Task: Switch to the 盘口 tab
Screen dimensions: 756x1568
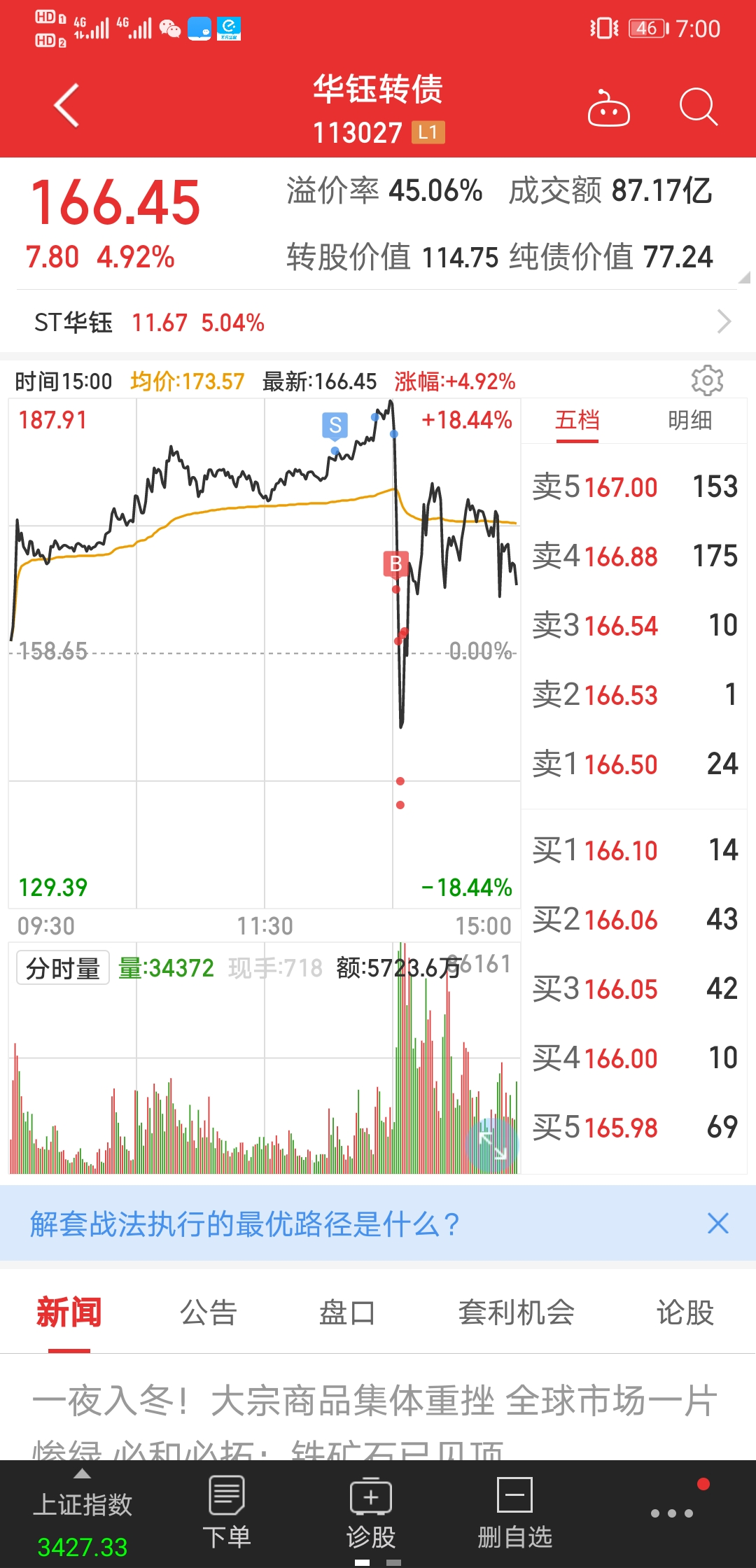Action: [347, 1312]
